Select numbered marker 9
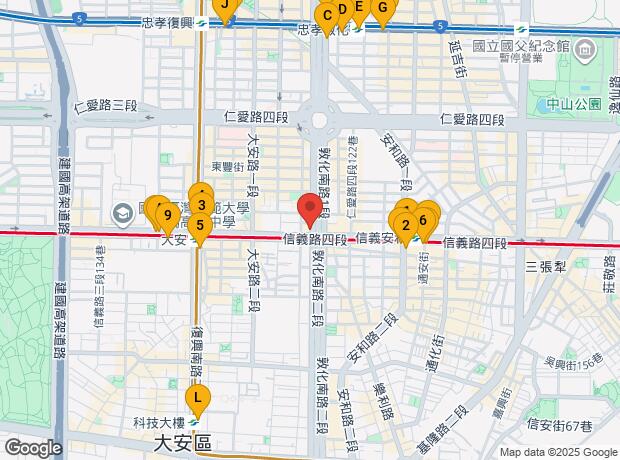 click(167, 214)
